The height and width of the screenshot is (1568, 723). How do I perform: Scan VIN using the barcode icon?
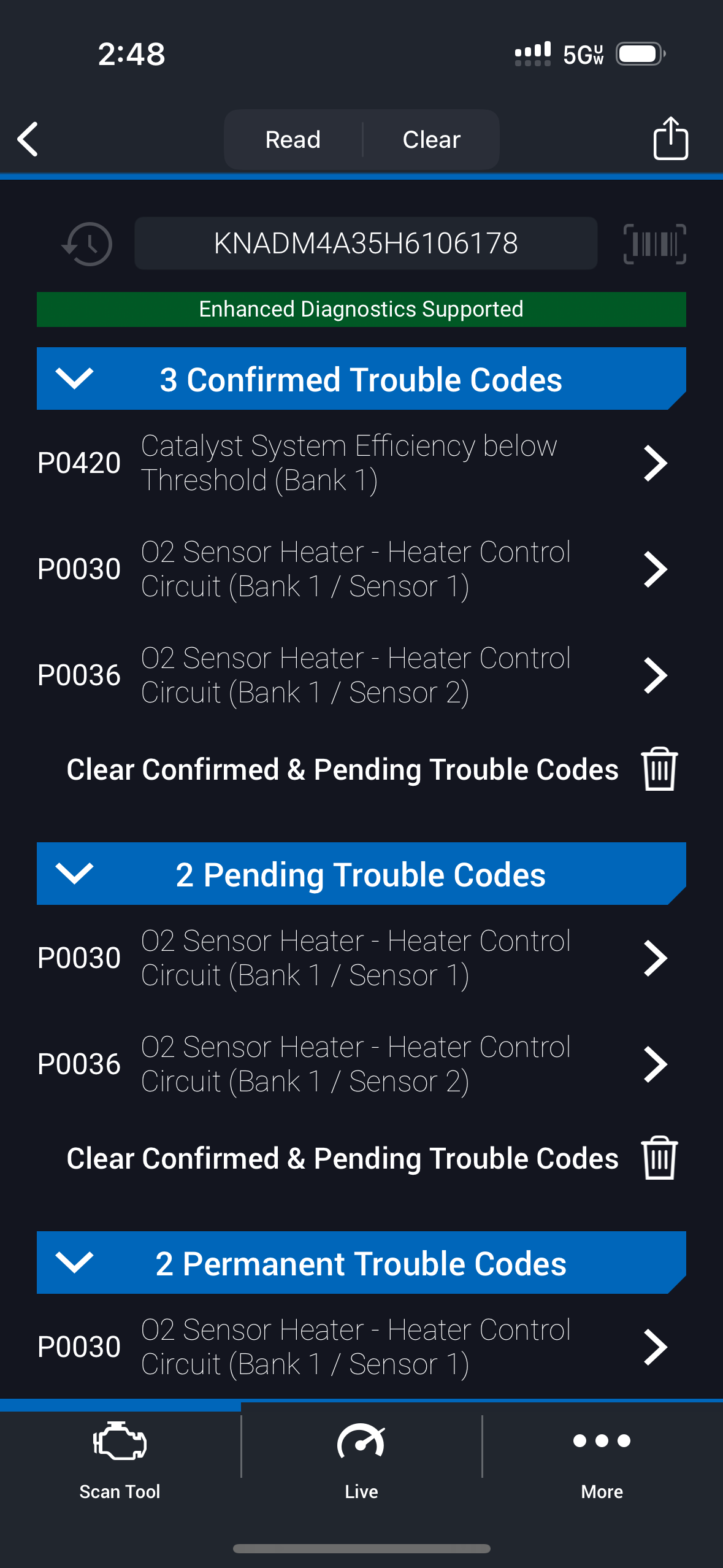tap(654, 244)
